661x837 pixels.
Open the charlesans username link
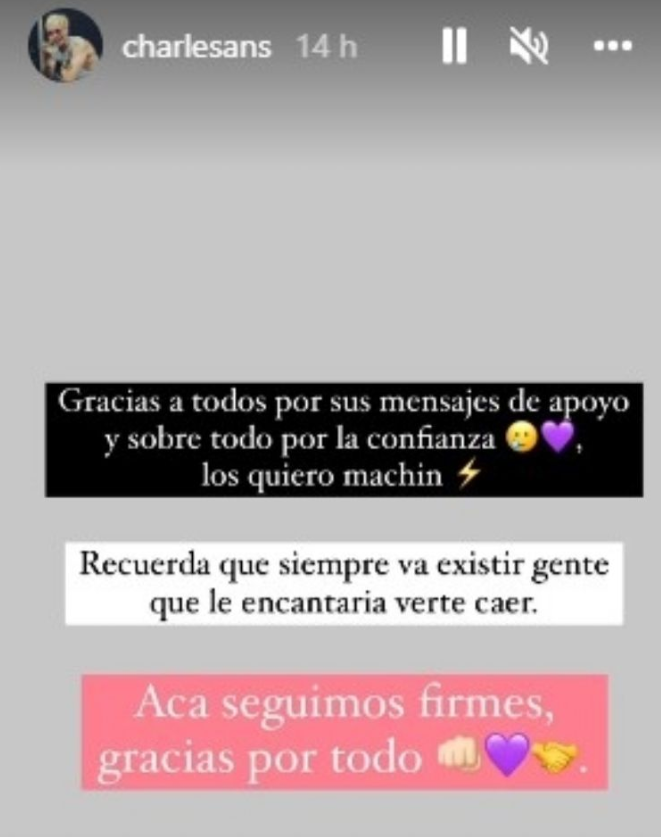196,47
